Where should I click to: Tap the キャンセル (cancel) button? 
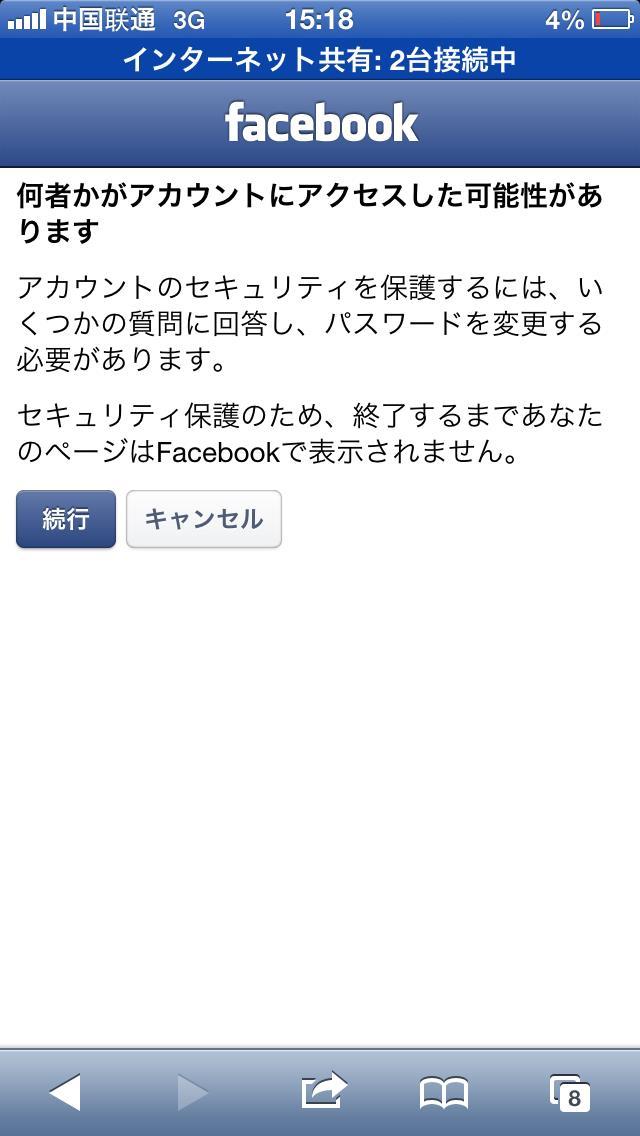(204, 519)
